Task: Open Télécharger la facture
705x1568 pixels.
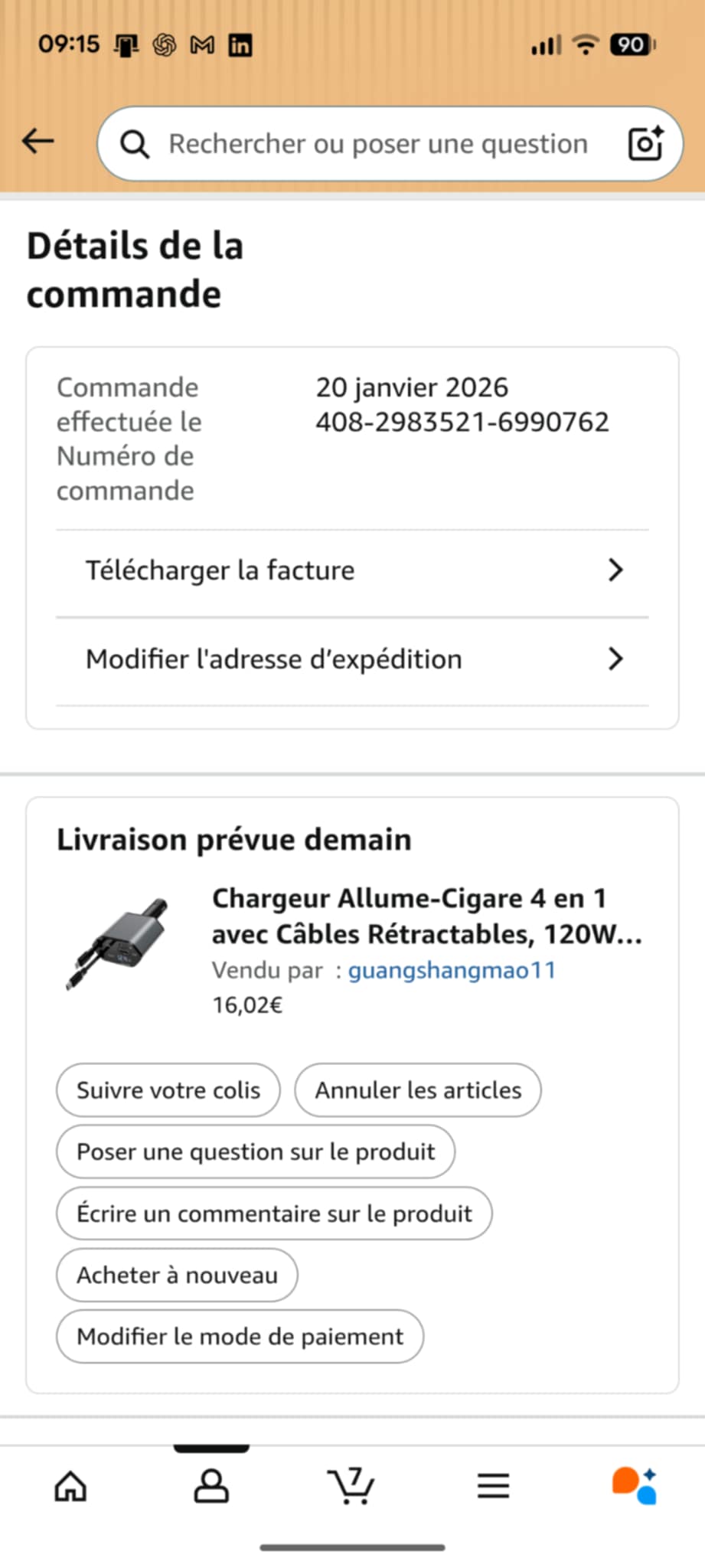Action: click(x=352, y=570)
